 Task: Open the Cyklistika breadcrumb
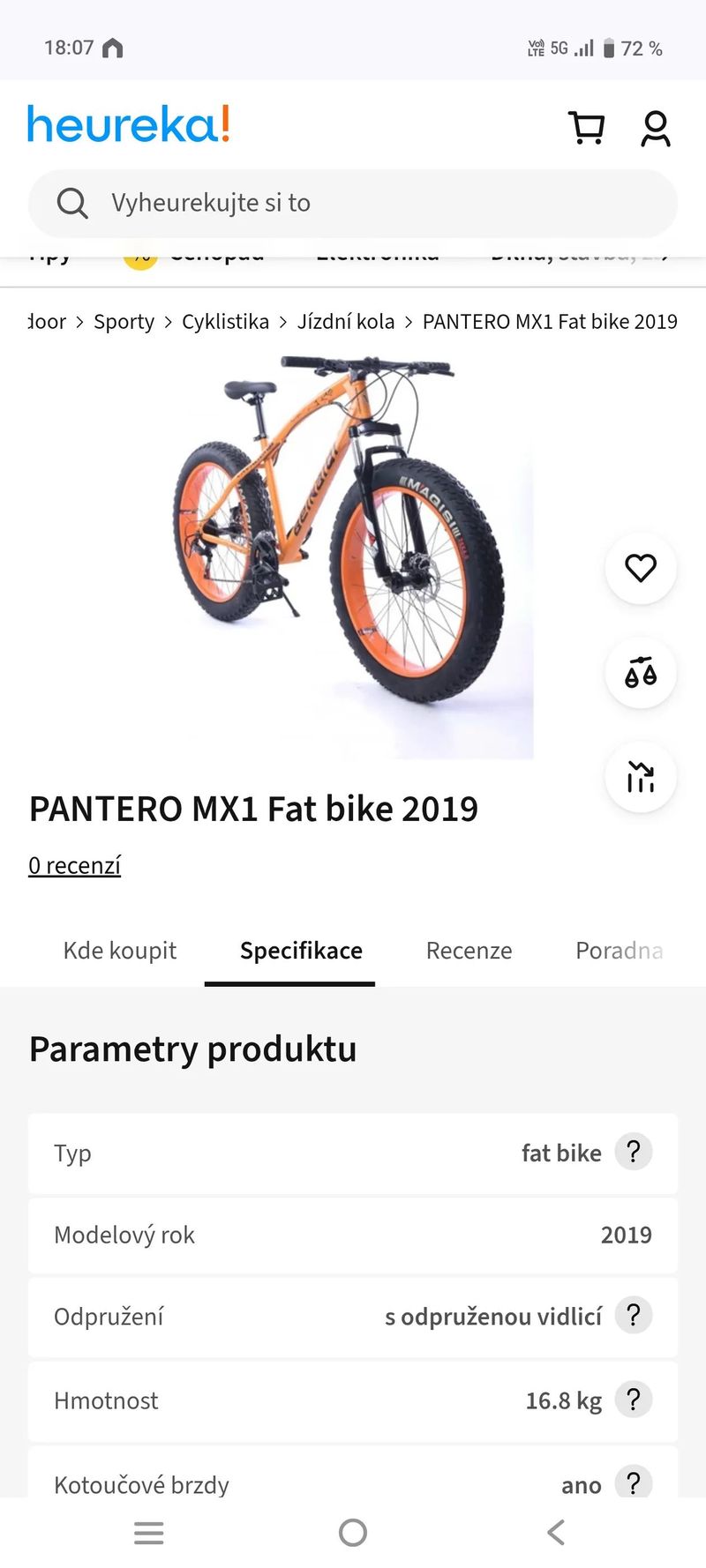click(225, 322)
